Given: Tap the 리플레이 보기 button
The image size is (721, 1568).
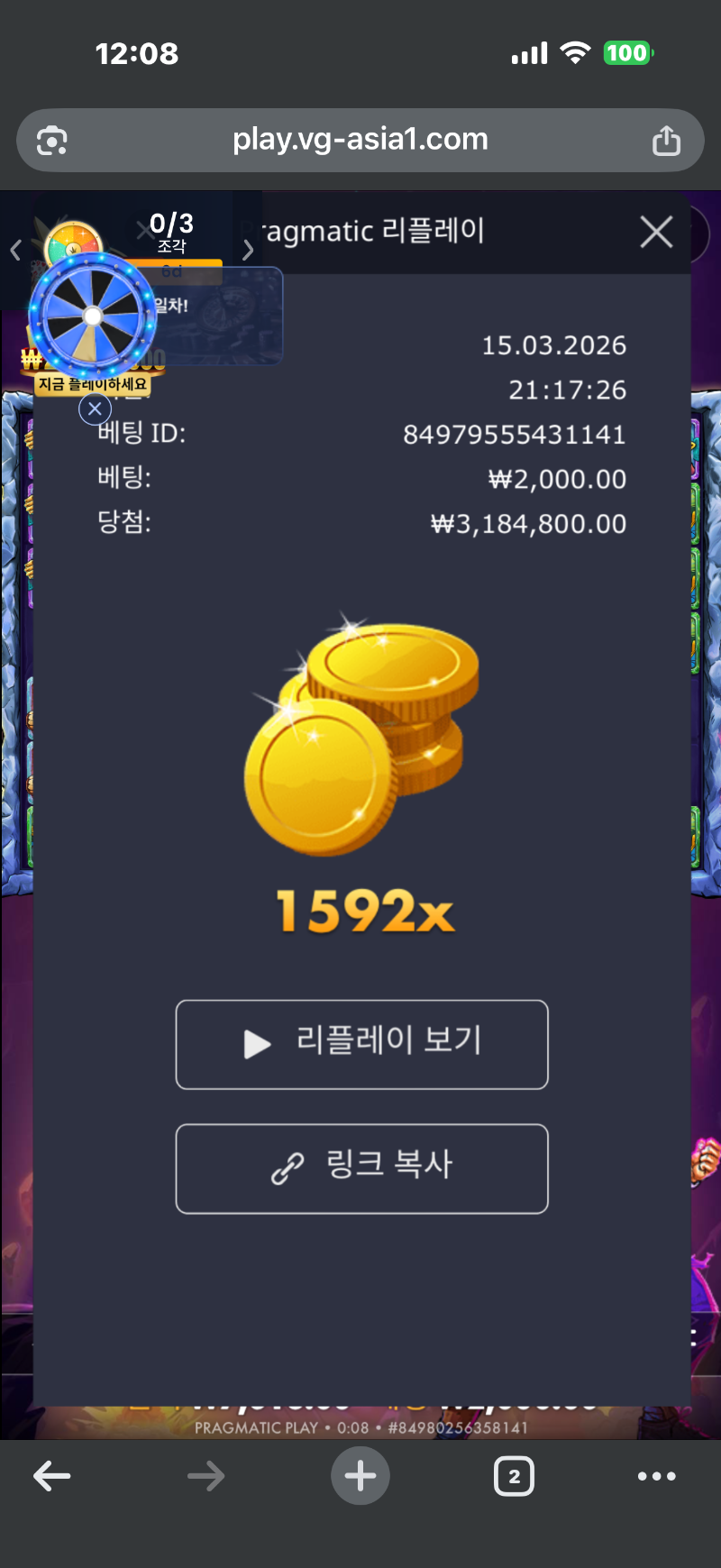Looking at the screenshot, I should tap(361, 1044).
